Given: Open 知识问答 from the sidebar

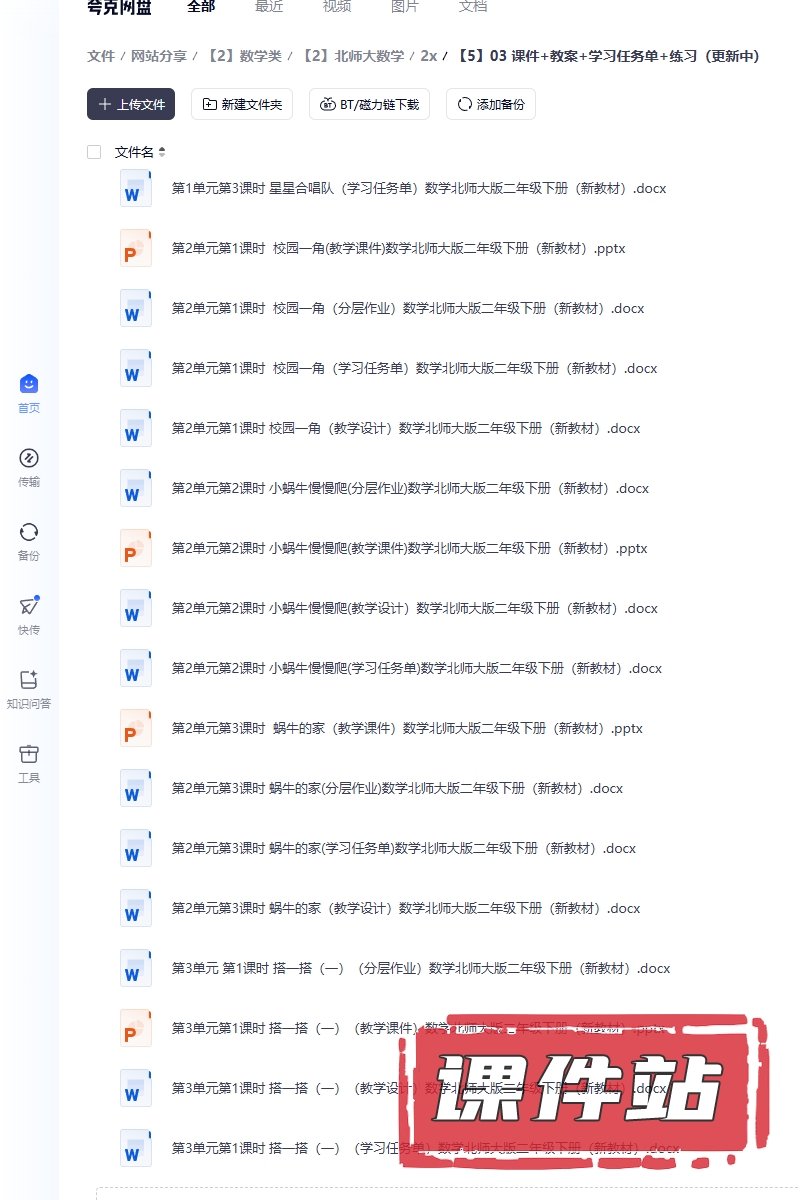Looking at the screenshot, I should [x=29, y=689].
